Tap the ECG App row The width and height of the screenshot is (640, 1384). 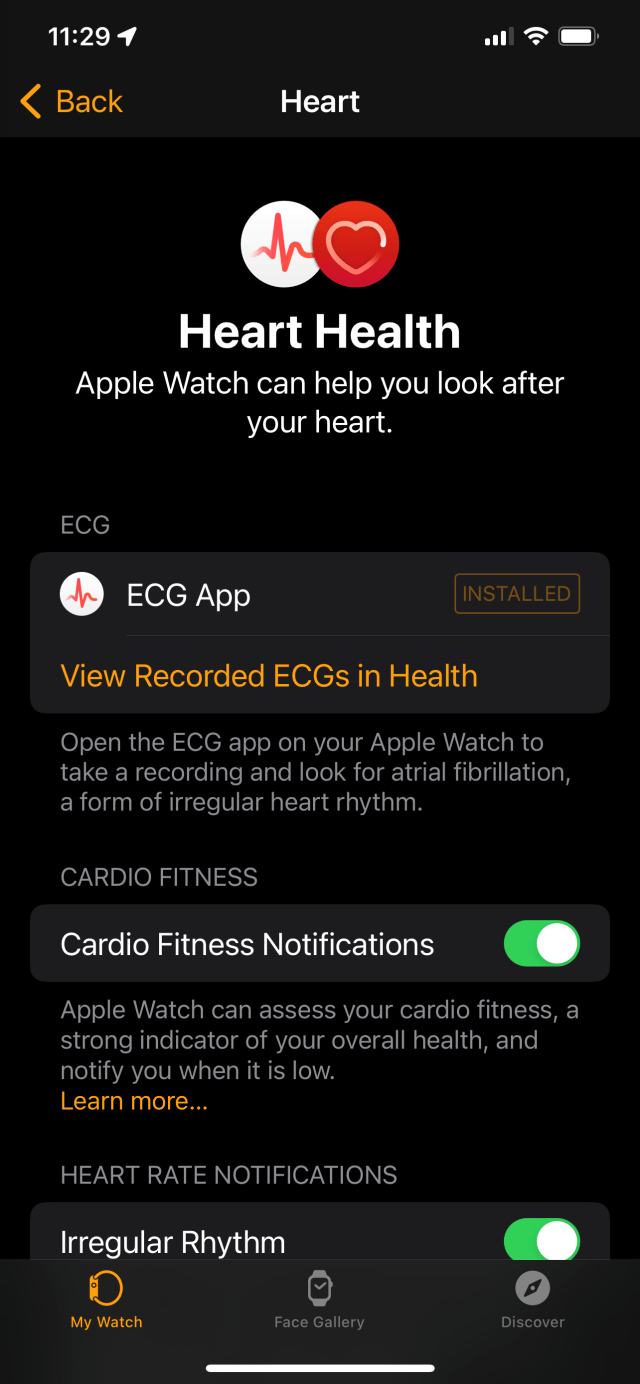coord(250,595)
